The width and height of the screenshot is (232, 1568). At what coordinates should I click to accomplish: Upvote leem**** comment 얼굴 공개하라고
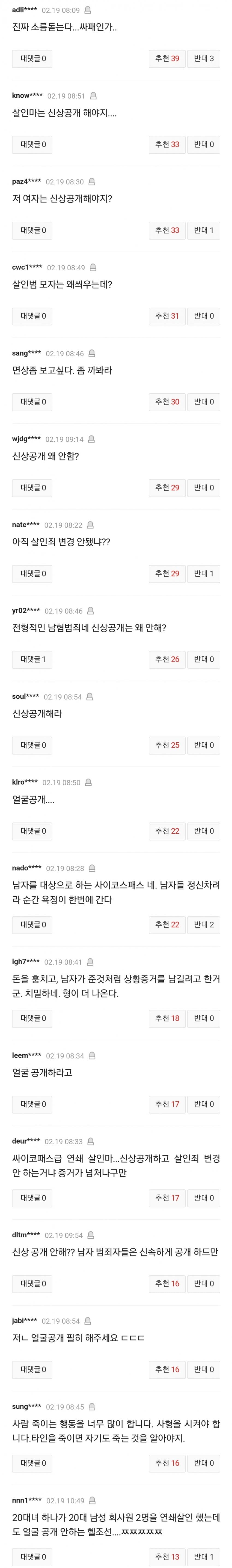tap(167, 1104)
